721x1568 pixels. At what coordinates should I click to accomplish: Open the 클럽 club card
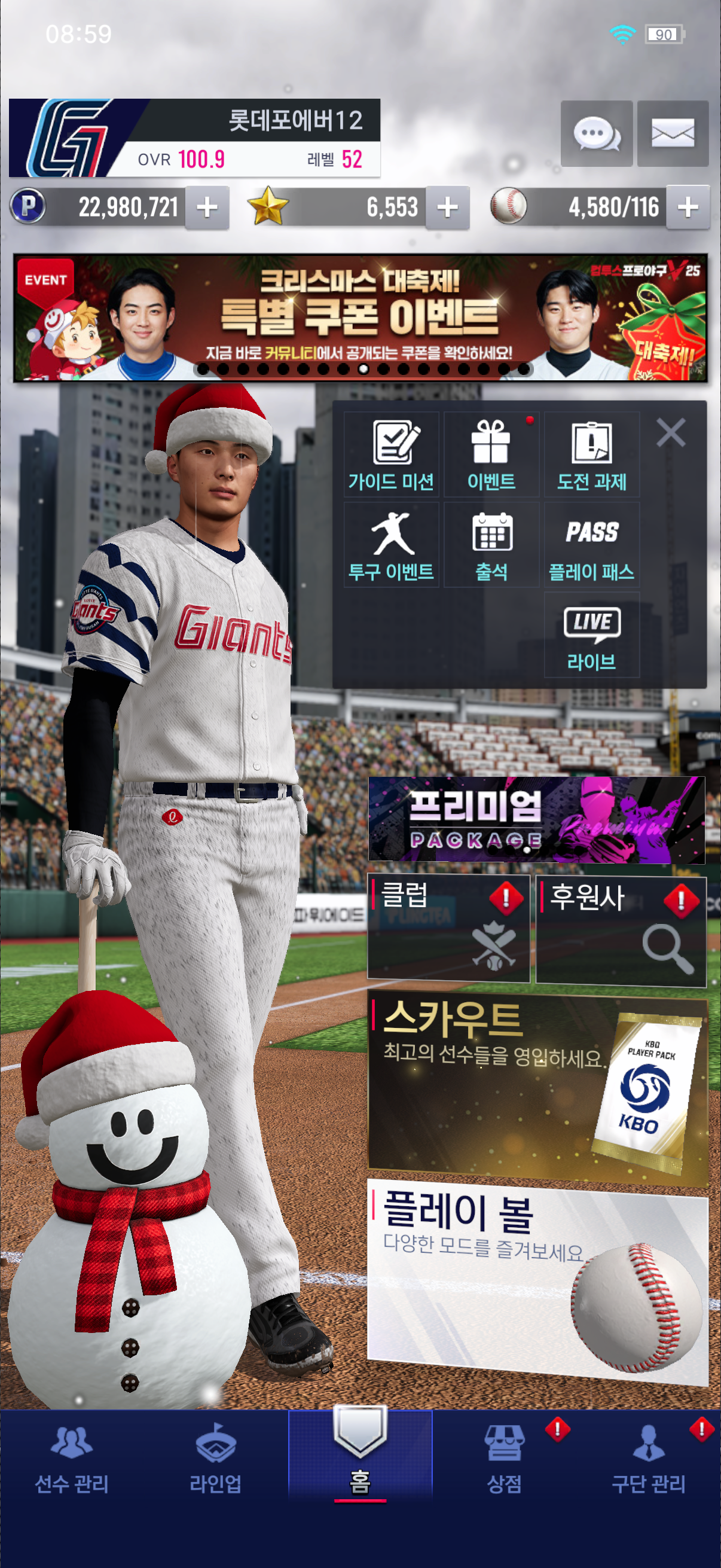pyautogui.click(x=448, y=929)
